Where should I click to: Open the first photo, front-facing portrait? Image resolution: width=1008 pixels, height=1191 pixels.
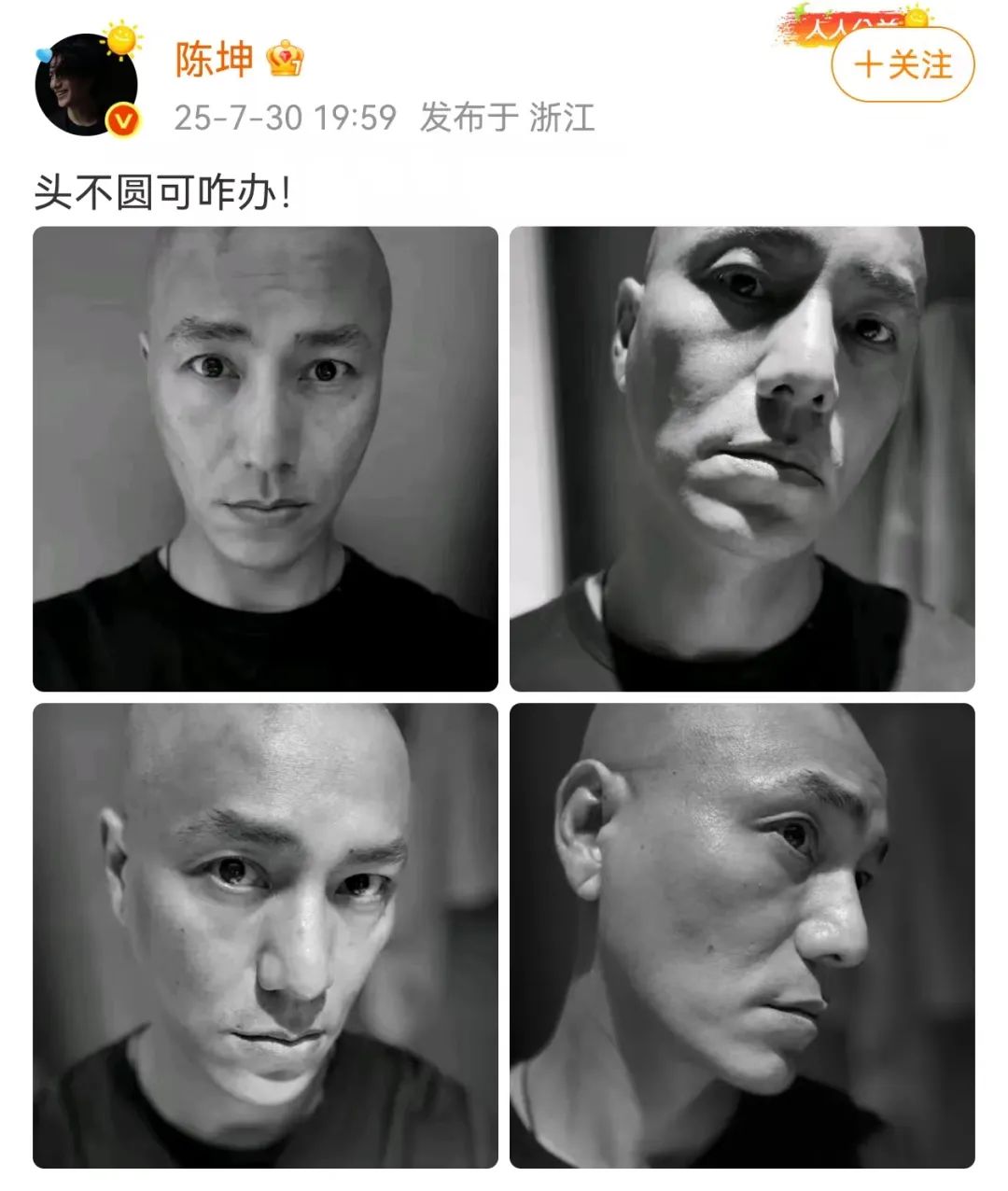[265, 458]
